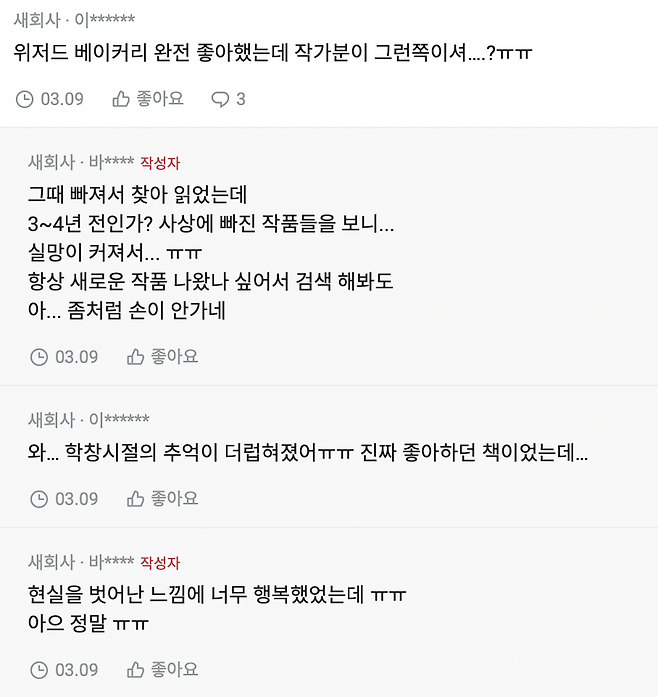Like the reply ending with 아으 정말

[162, 670]
